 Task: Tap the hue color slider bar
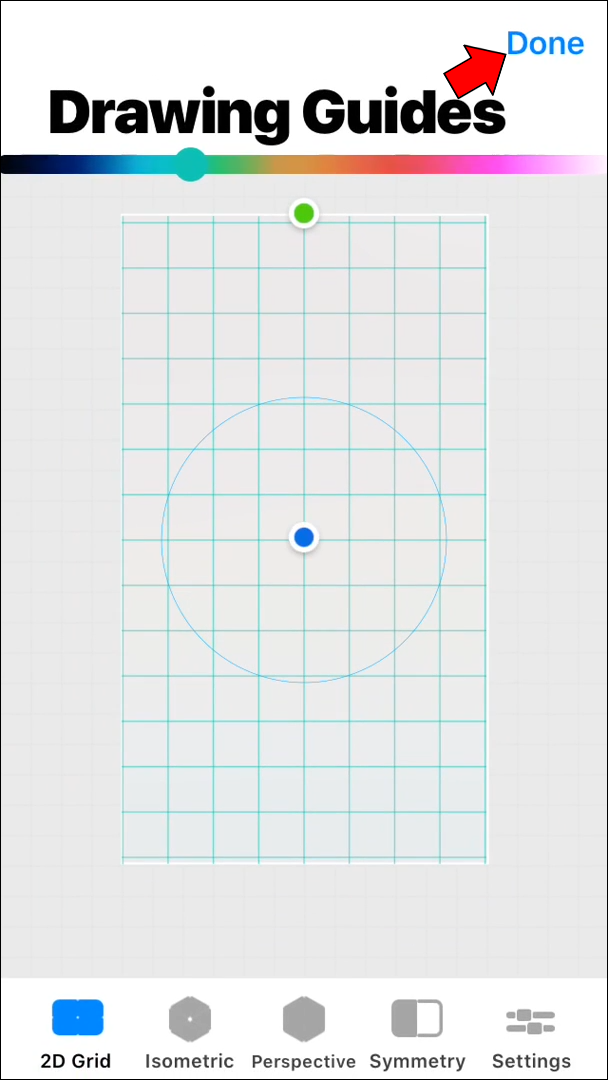[400, 164]
